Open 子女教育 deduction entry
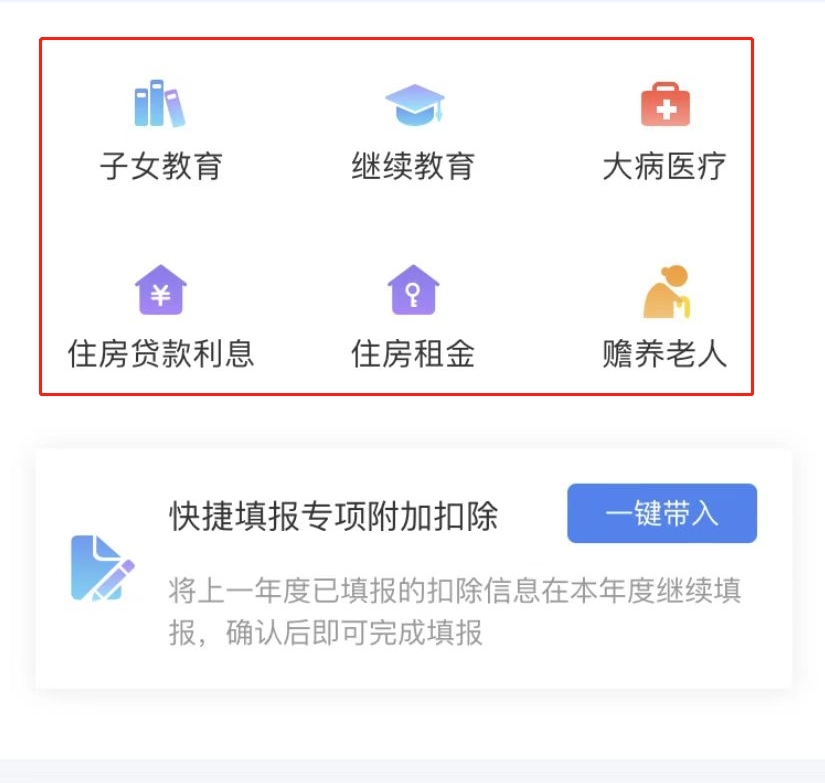825x783 pixels. [x=161, y=128]
